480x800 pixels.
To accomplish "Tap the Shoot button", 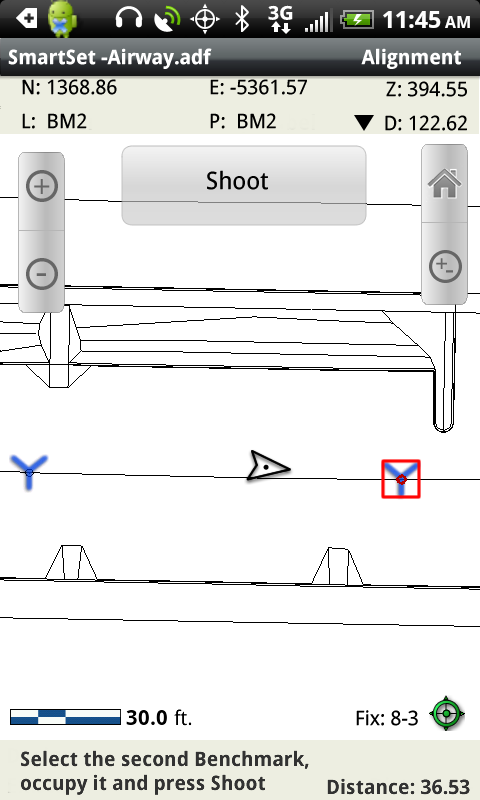I will pos(243,185).
